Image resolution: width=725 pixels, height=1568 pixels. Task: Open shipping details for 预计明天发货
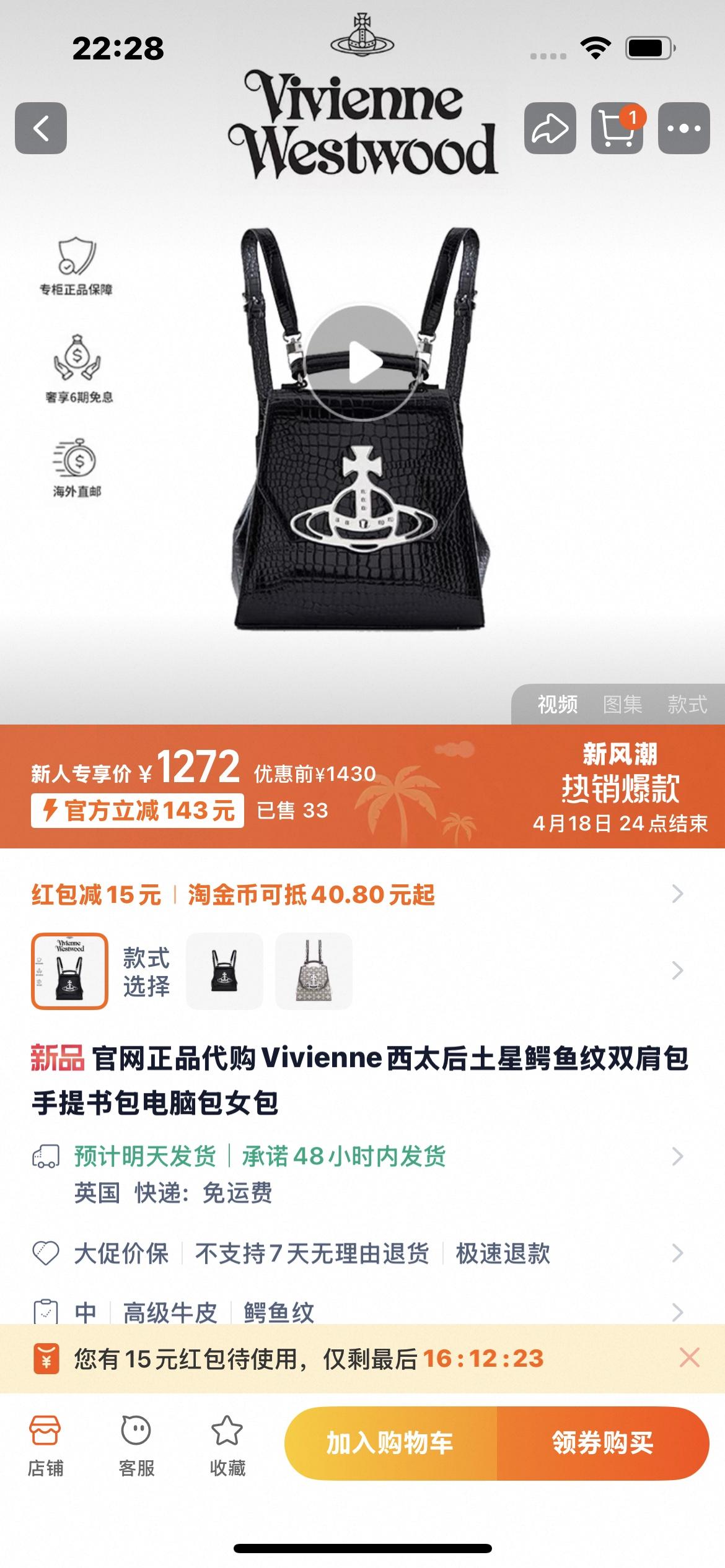359,1156
